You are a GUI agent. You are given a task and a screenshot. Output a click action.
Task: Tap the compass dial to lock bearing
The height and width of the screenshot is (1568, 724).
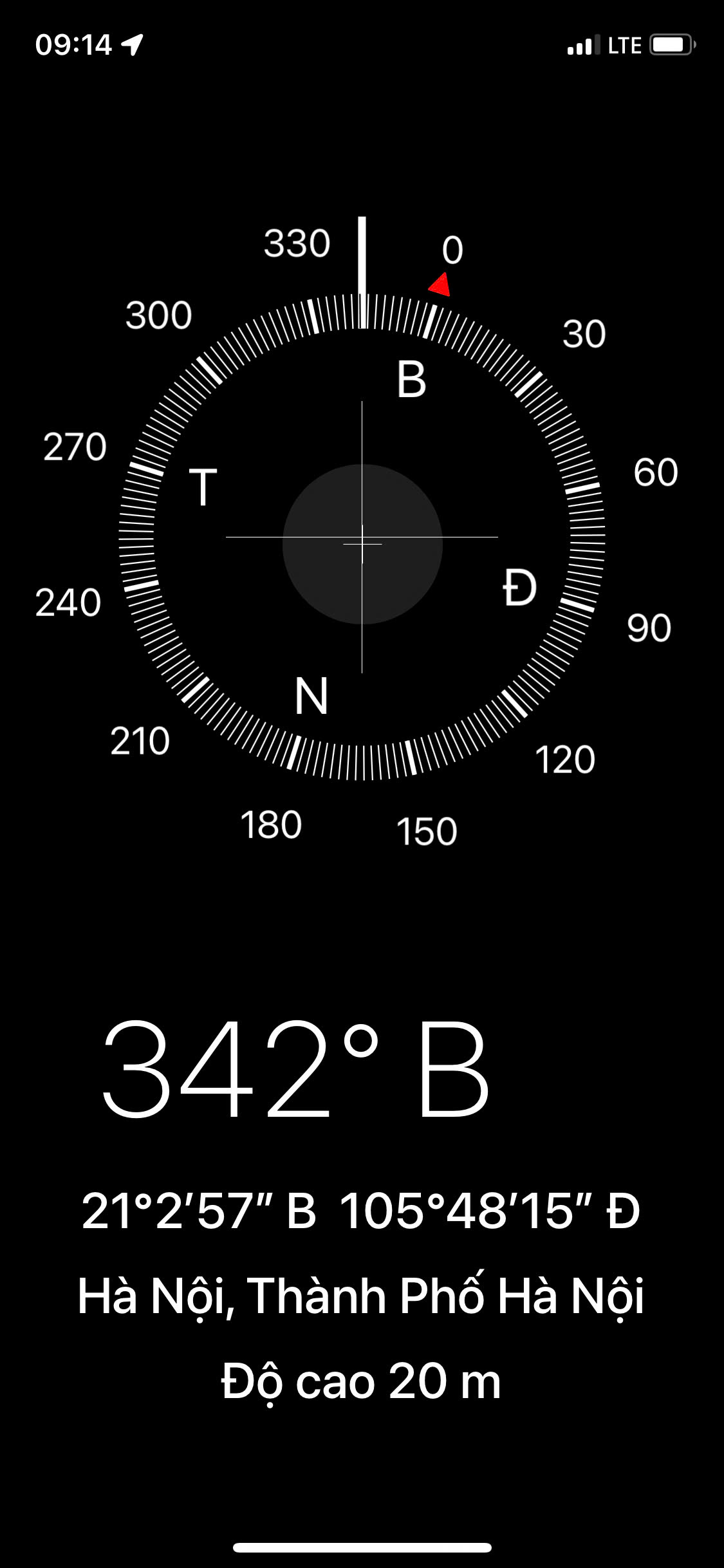pyautogui.click(x=362, y=537)
